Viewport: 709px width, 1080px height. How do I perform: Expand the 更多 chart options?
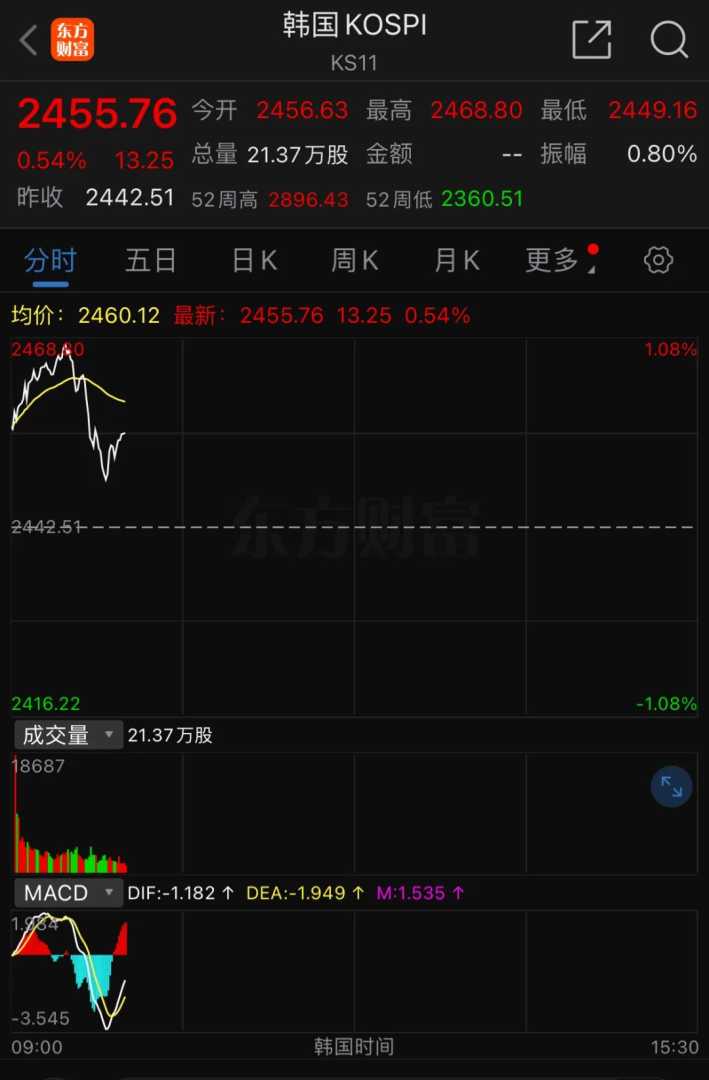pyautogui.click(x=556, y=261)
